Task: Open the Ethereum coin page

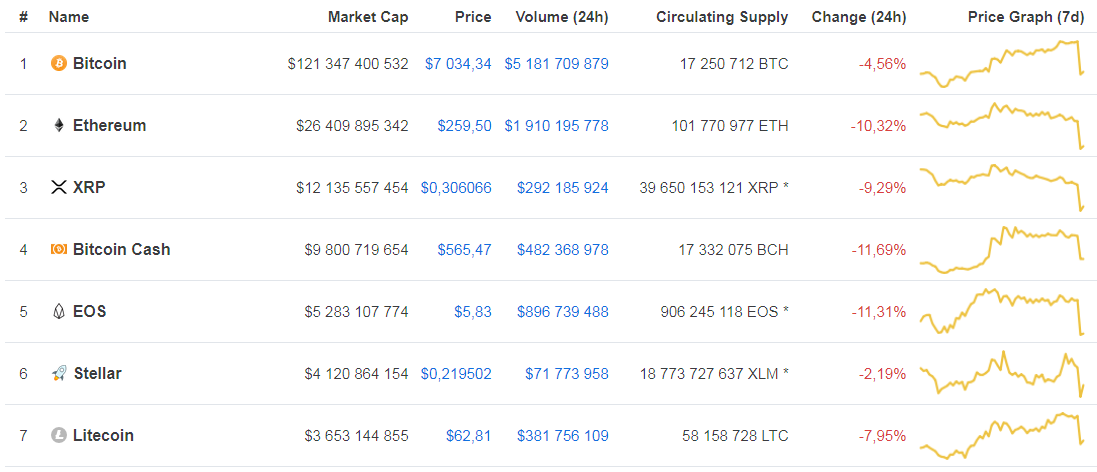Action: [x=109, y=125]
